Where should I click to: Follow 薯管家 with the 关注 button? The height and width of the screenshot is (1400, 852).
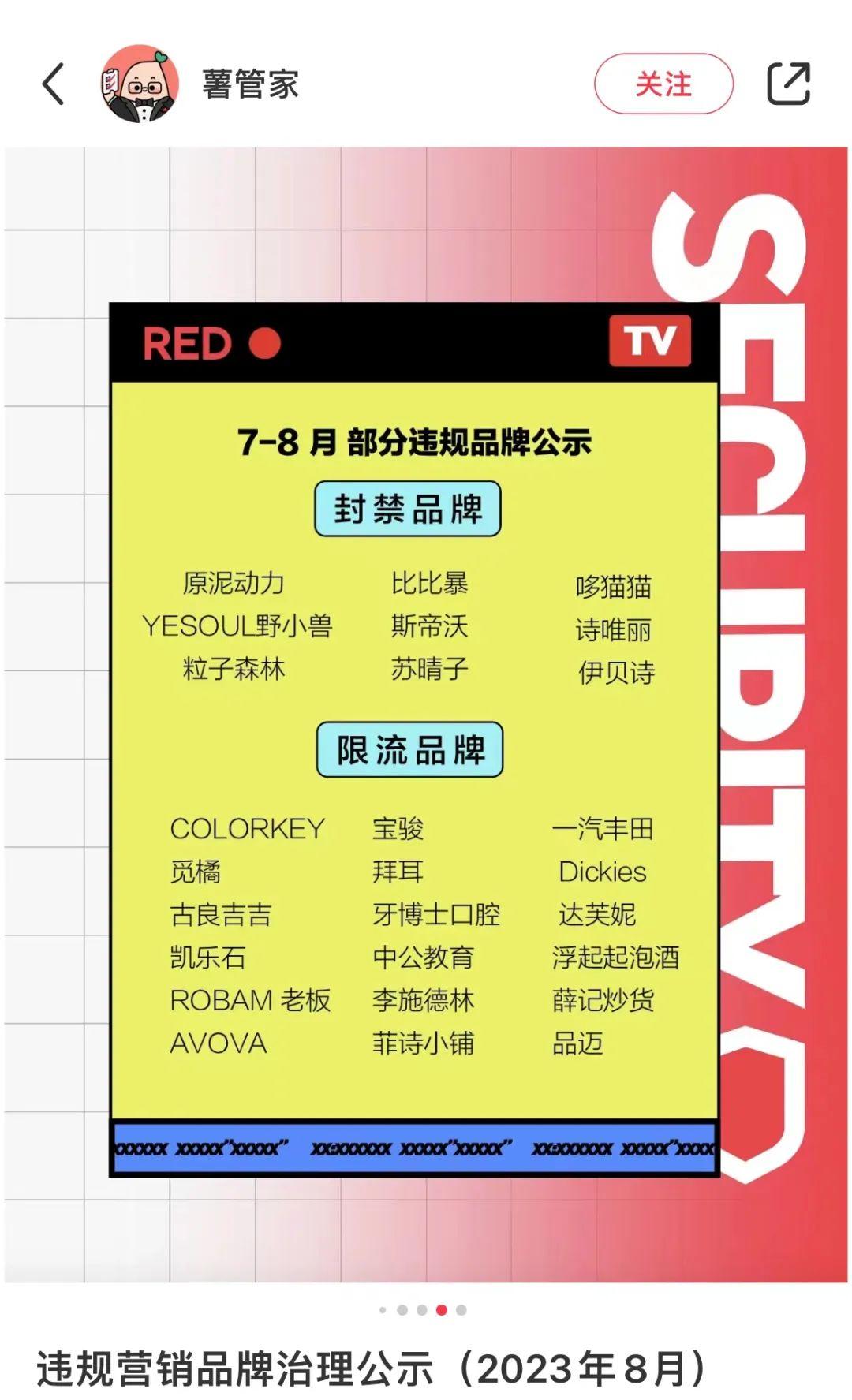point(663,84)
